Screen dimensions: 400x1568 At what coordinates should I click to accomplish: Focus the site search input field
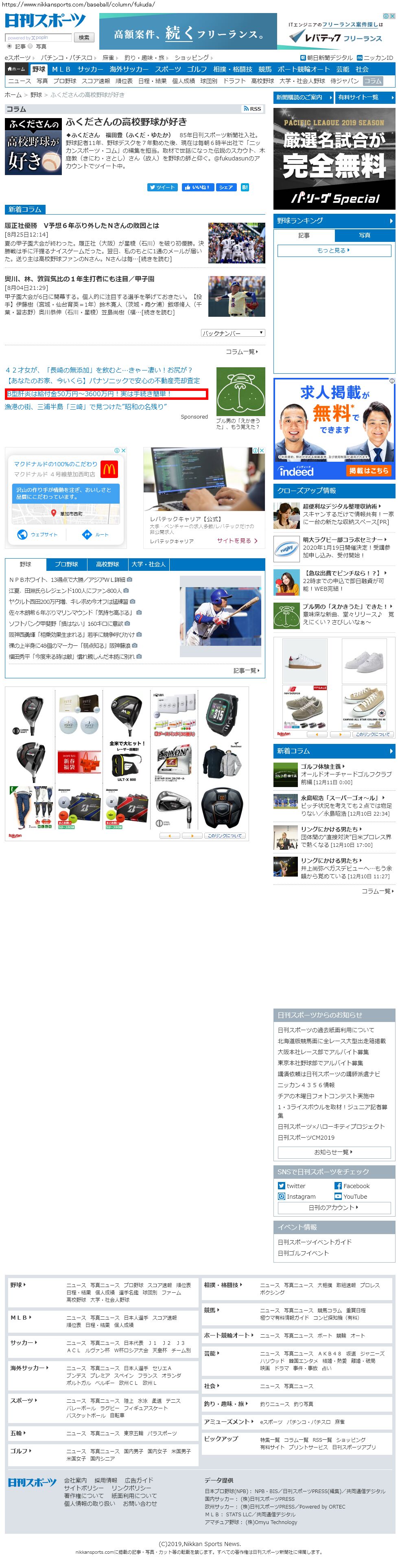38,38
